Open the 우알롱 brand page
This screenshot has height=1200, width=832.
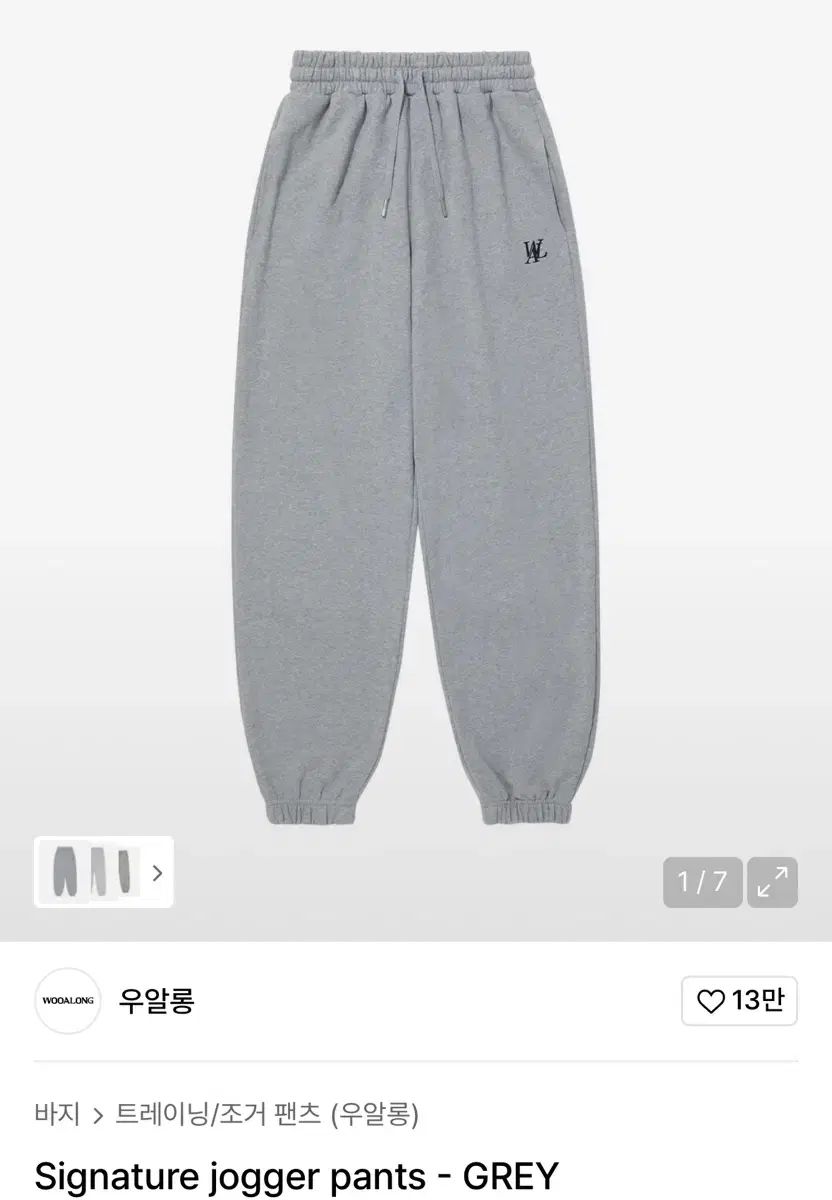(156, 1000)
